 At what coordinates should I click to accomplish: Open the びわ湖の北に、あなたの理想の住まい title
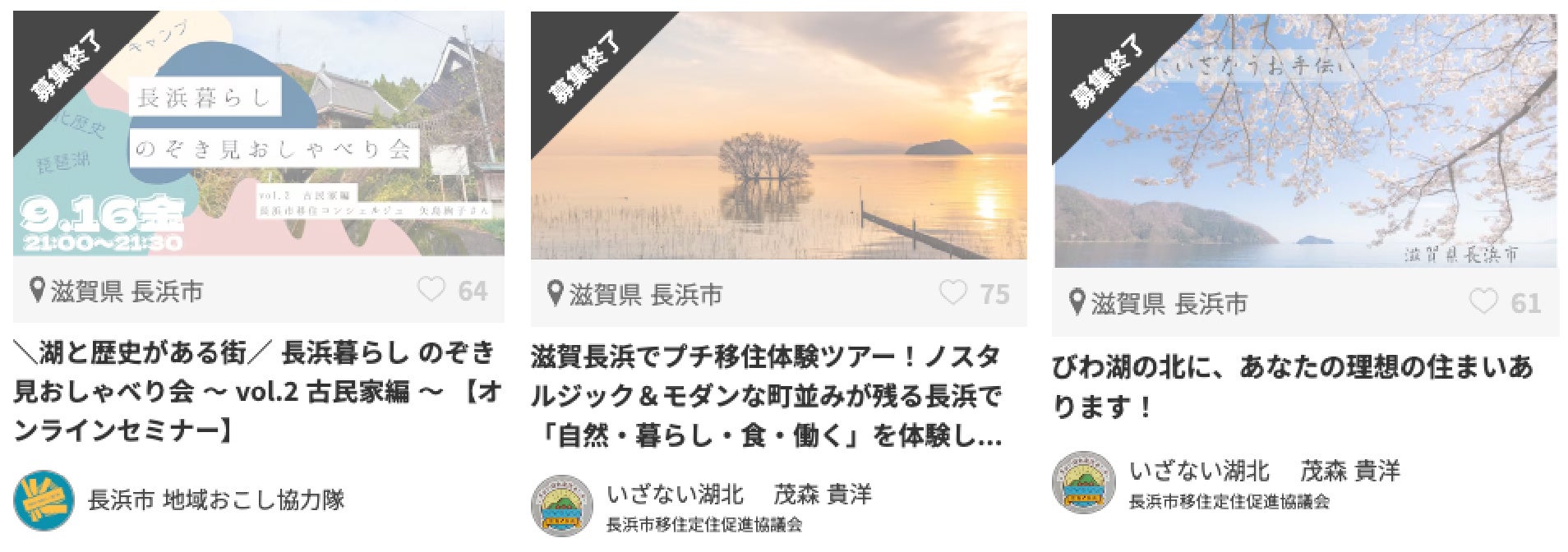pyautogui.click(x=1292, y=385)
